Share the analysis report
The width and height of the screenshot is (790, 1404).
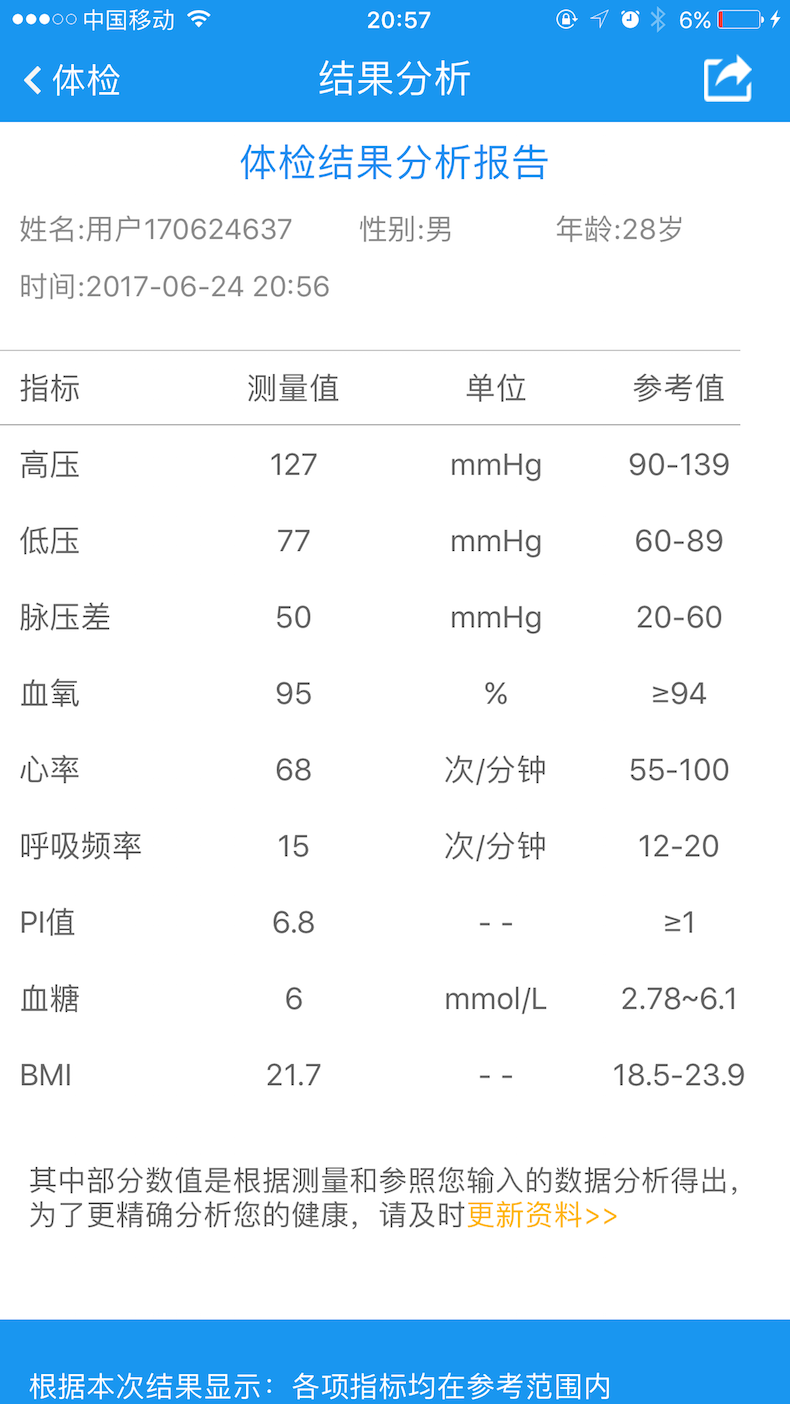[x=727, y=79]
